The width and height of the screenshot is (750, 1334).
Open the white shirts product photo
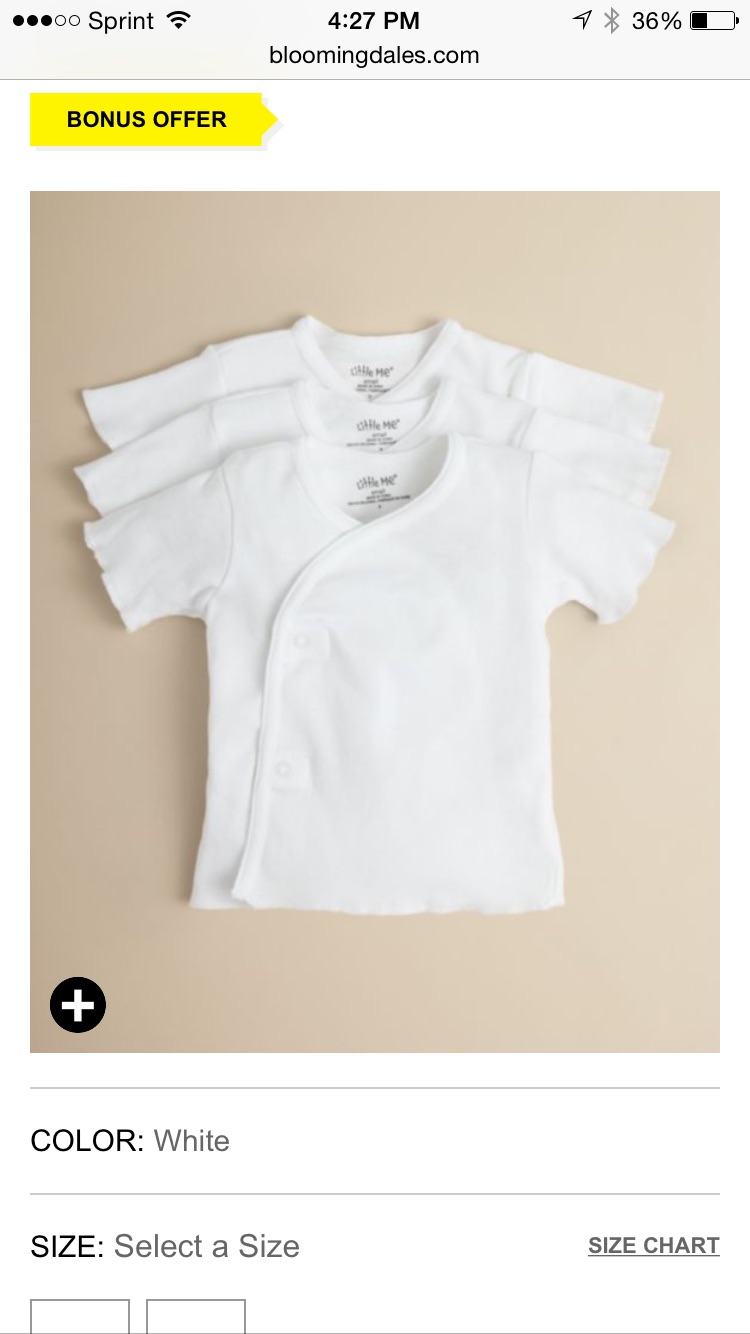[375, 620]
